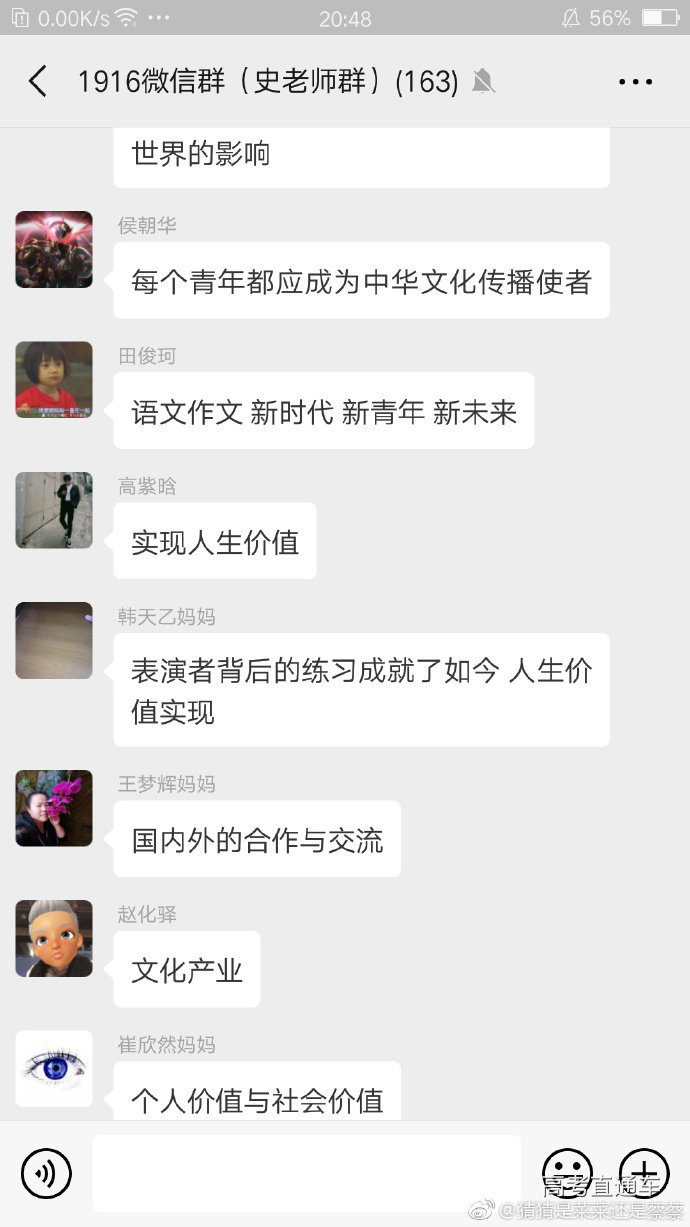Screen dimensions: 690x1227
Task: Open 高紫晗's avatar profile
Action: pyautogui.click(x=54, y=510)
